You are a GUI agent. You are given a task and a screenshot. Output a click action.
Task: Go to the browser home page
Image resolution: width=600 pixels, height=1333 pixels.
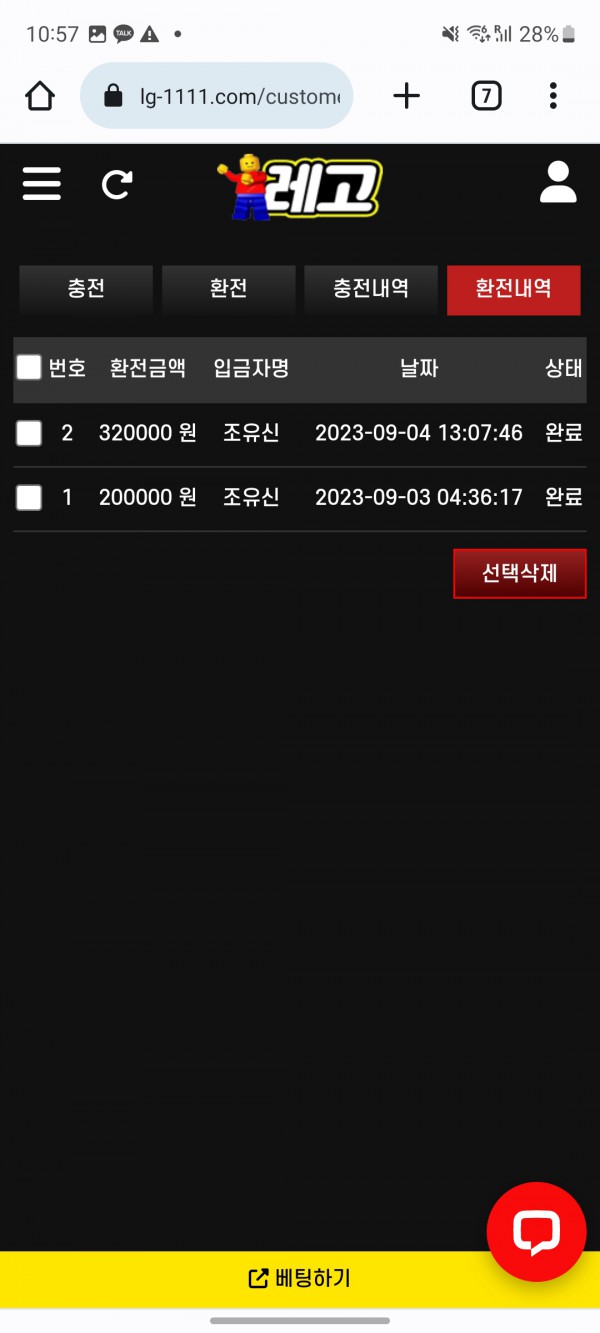[x=40, y=96]
